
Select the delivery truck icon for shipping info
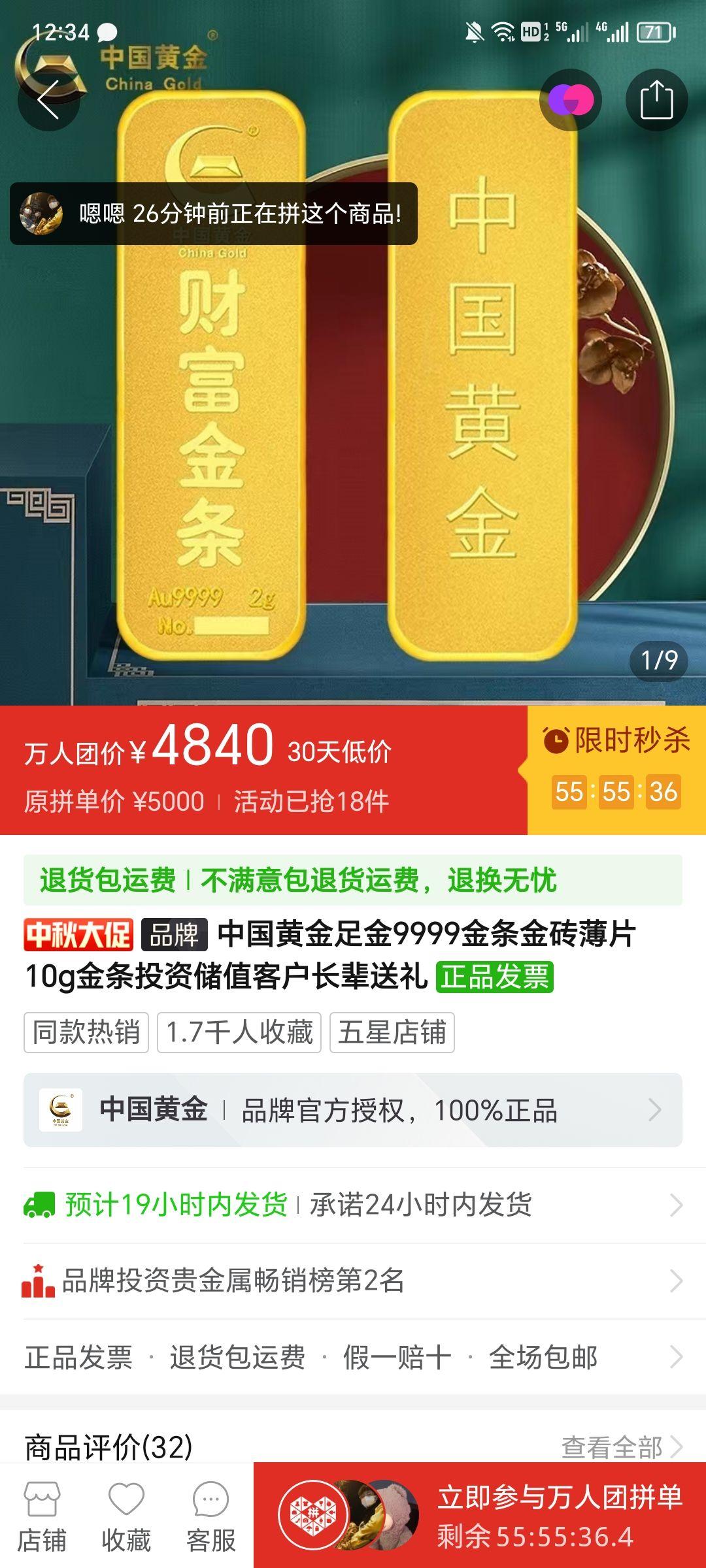pos(41,1207)
